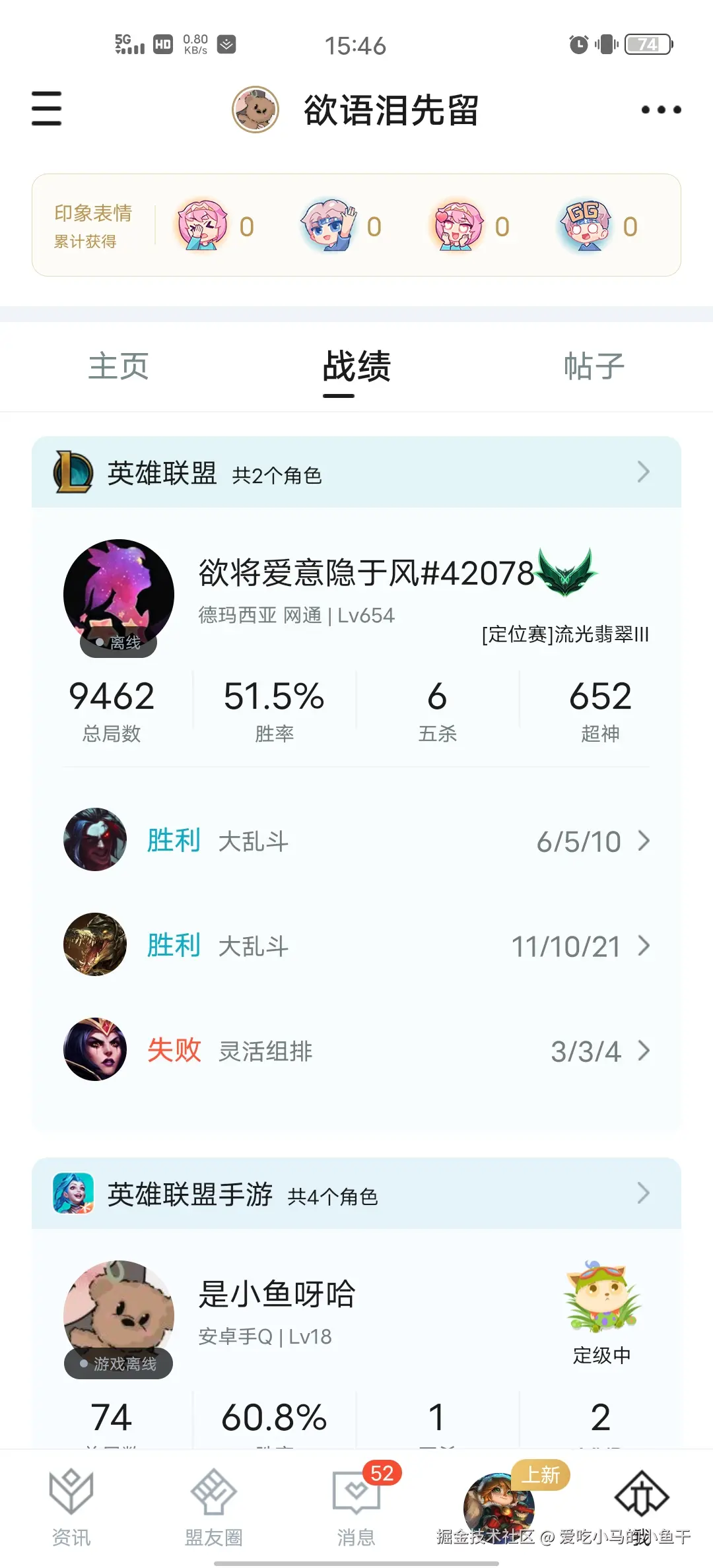This screenshot has height=1568, width=713.
Task: Open the side navigation hamburger menu
Action: click(46, 109)
